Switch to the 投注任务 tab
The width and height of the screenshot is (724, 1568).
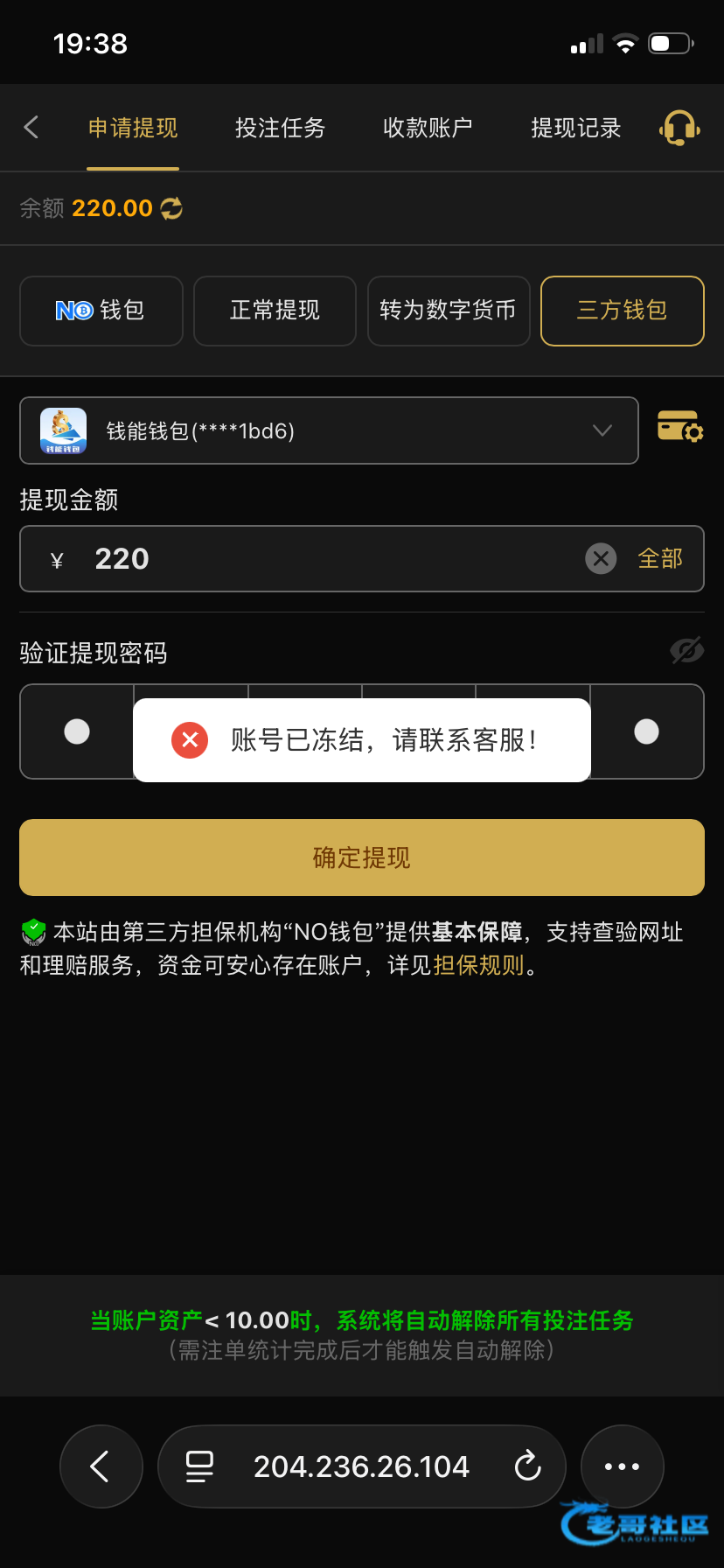pyautogui.click(x=280, y=128)
